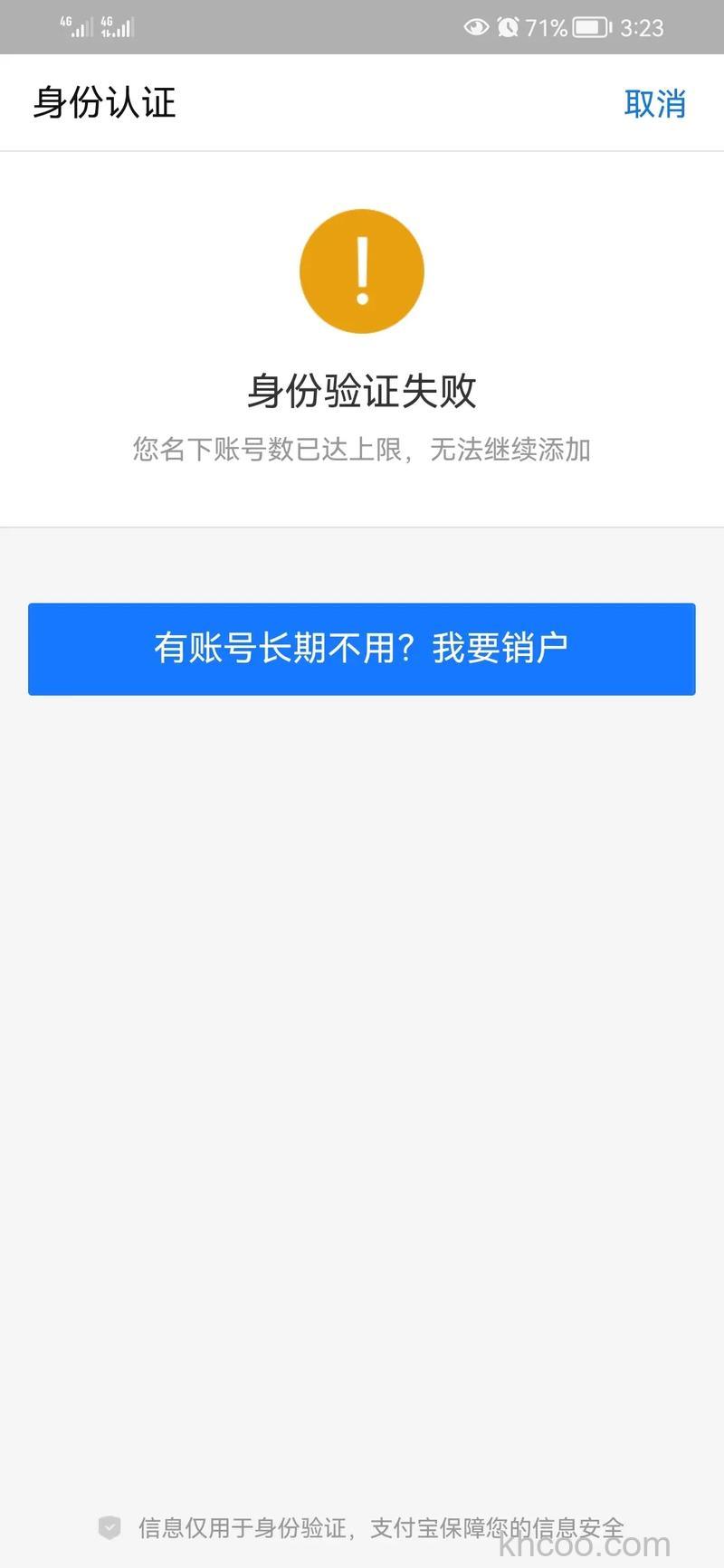Tap the eye icon in the status bar
The image size is (724, 1568).
(478, 27)
